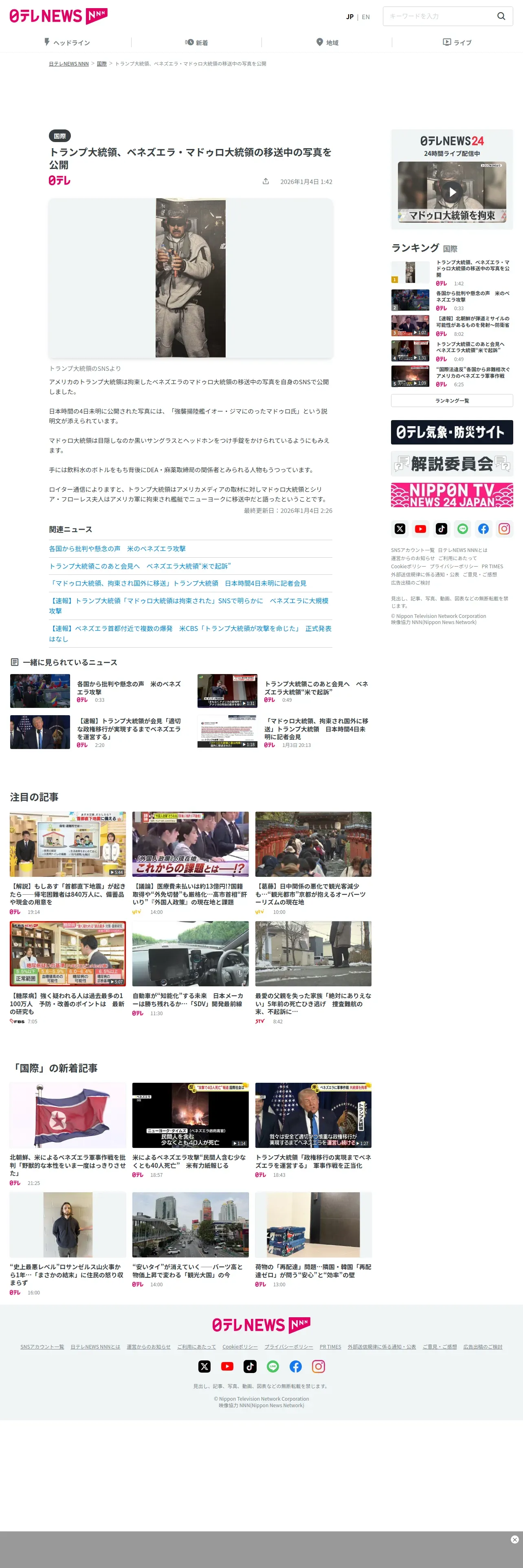Screen dimensions: 523x1568
Task: Open the YouTube icon in the sidebar
Action: (421, 529)
